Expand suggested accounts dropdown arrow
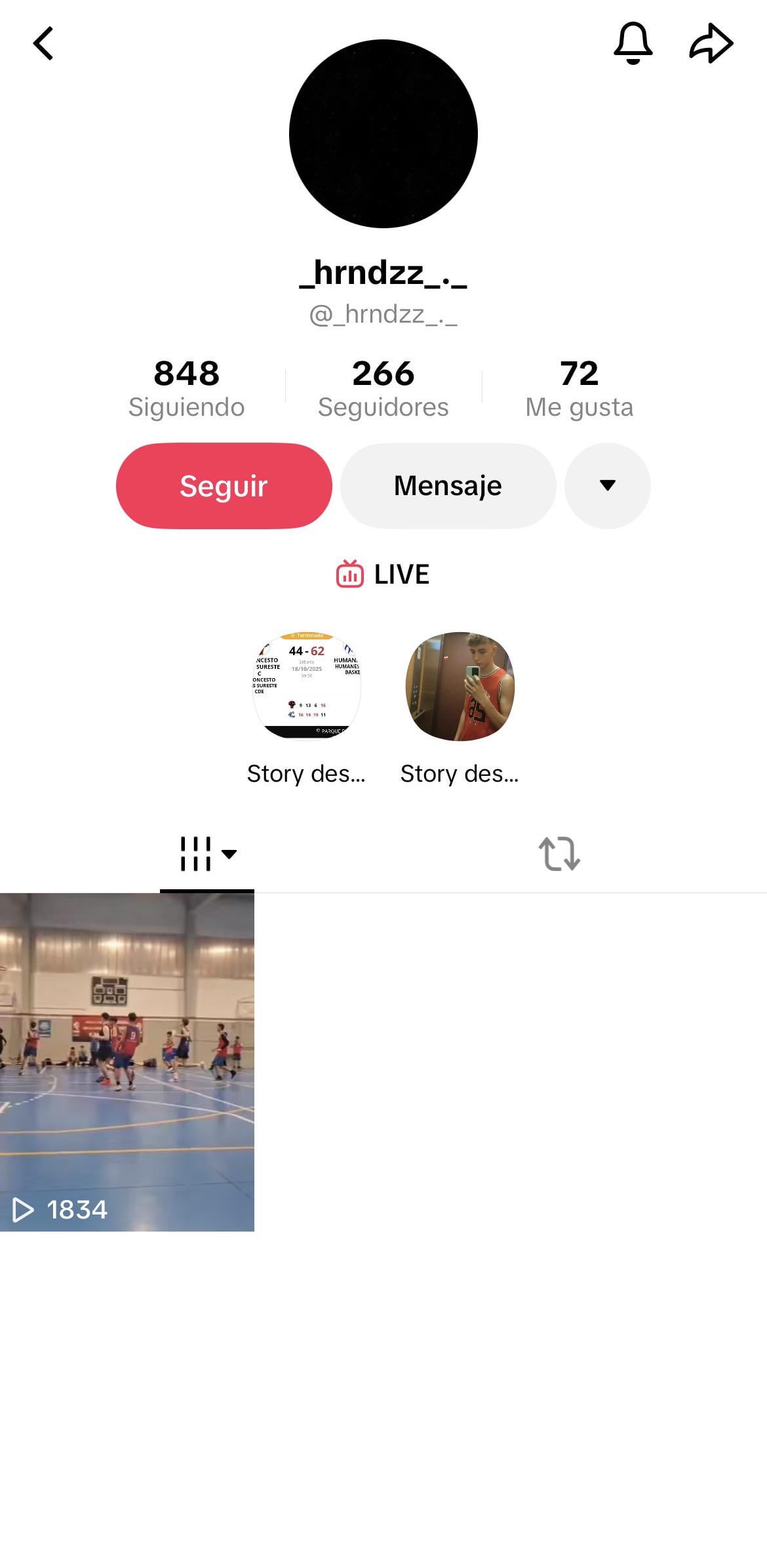Viewport: 767px width, 1568px height. point(607,486)
